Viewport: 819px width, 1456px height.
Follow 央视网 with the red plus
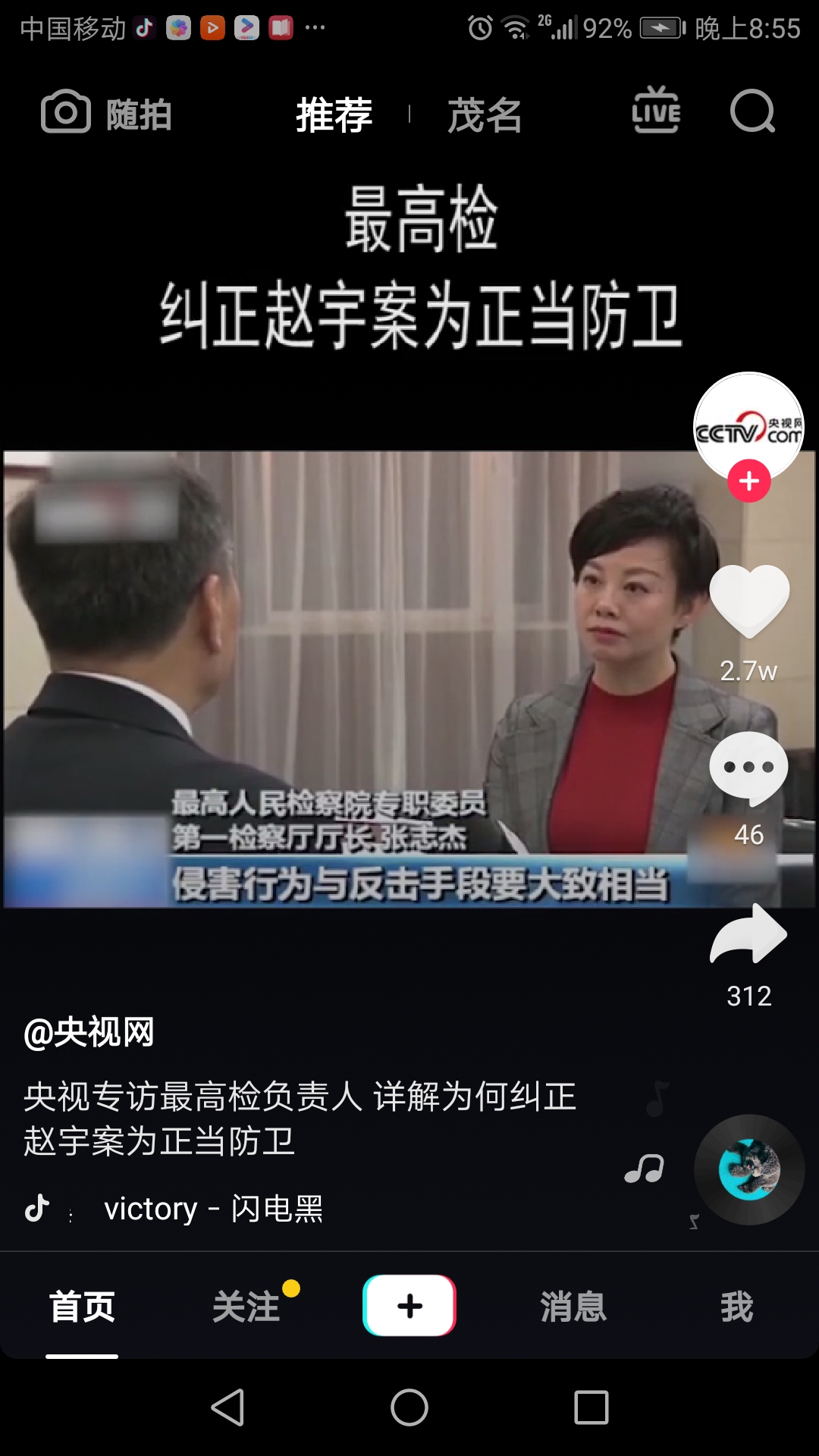pos(749,481)
